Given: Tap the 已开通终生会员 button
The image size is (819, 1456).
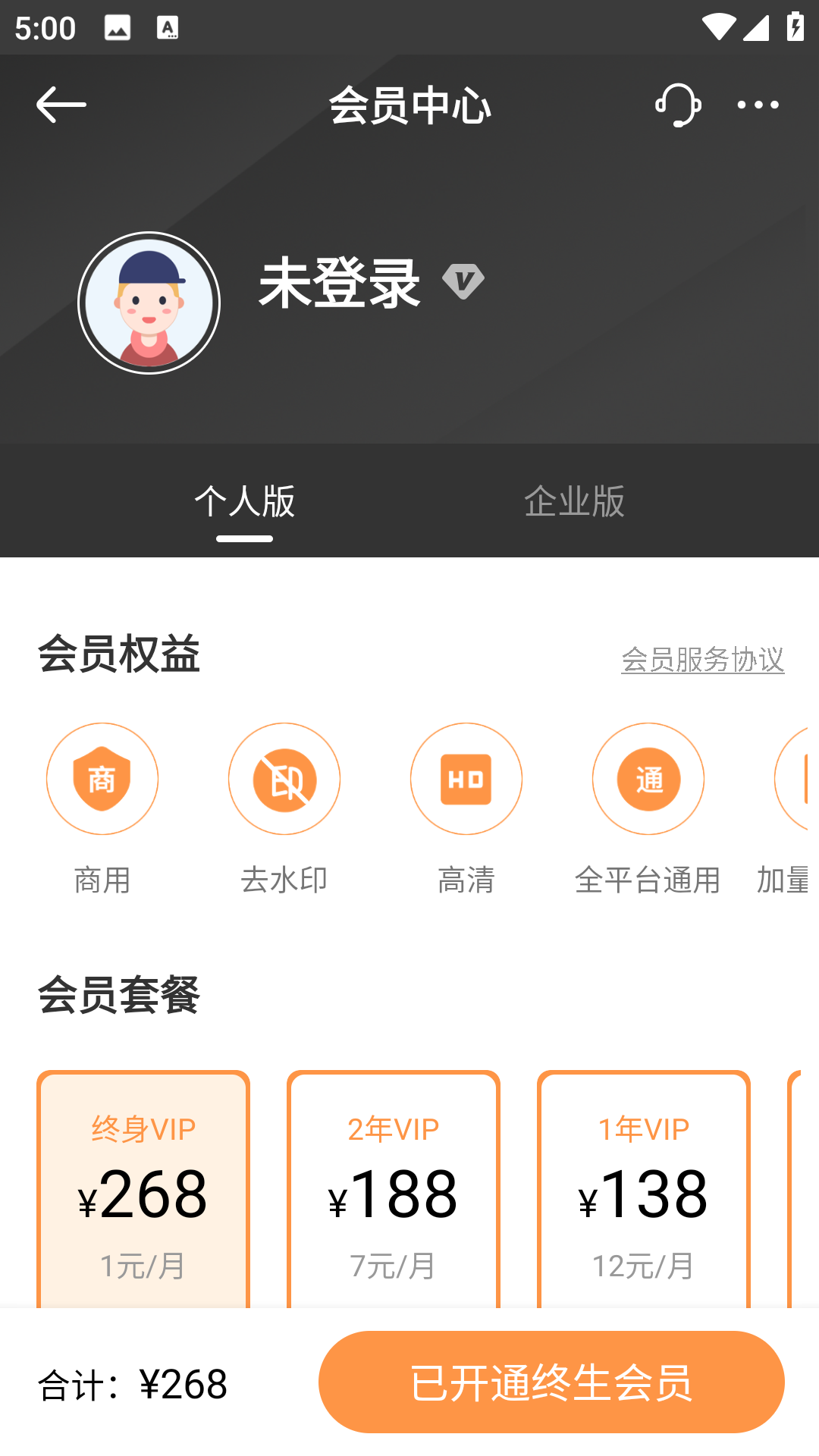Looking at the screenshot, I should tap(551, 1382).
